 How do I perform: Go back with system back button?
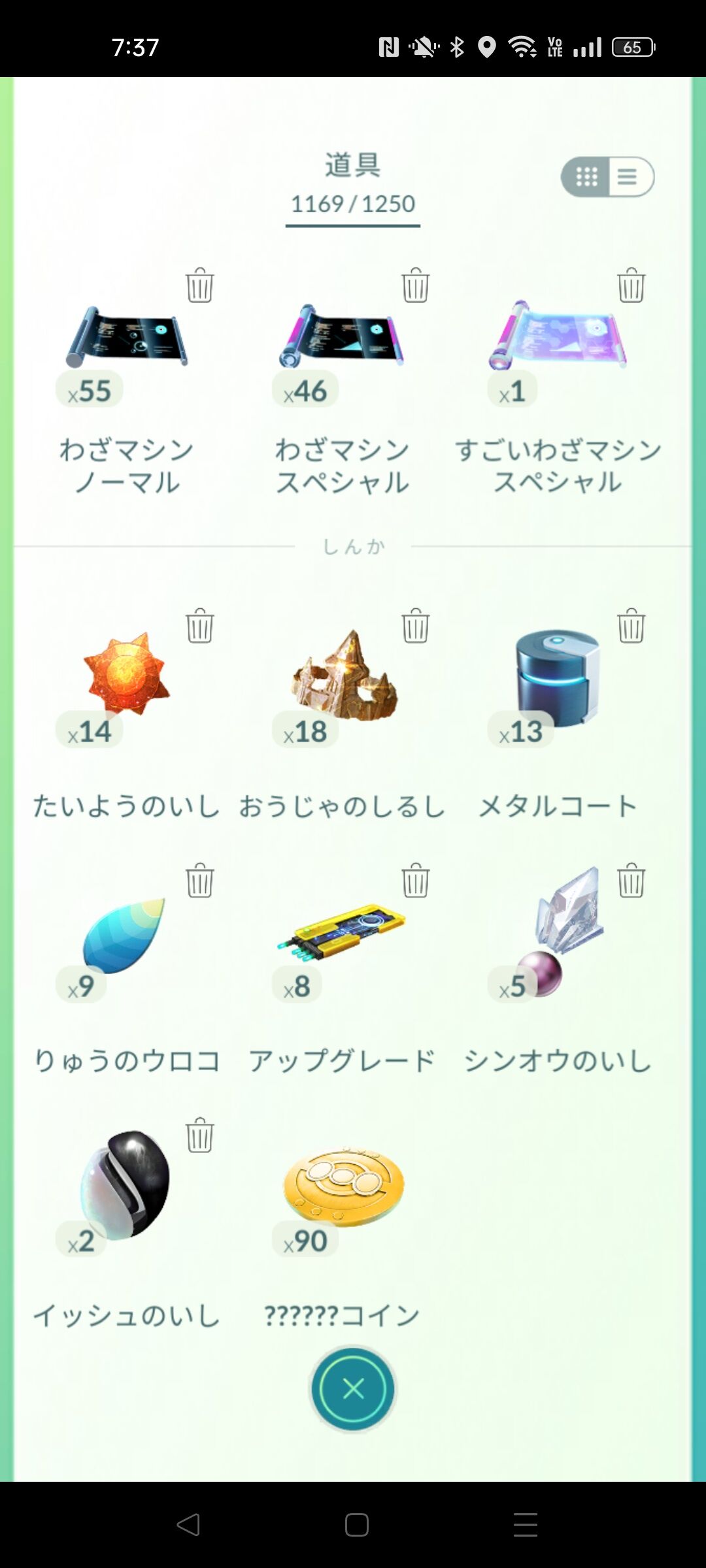(x=188, y=1525)
